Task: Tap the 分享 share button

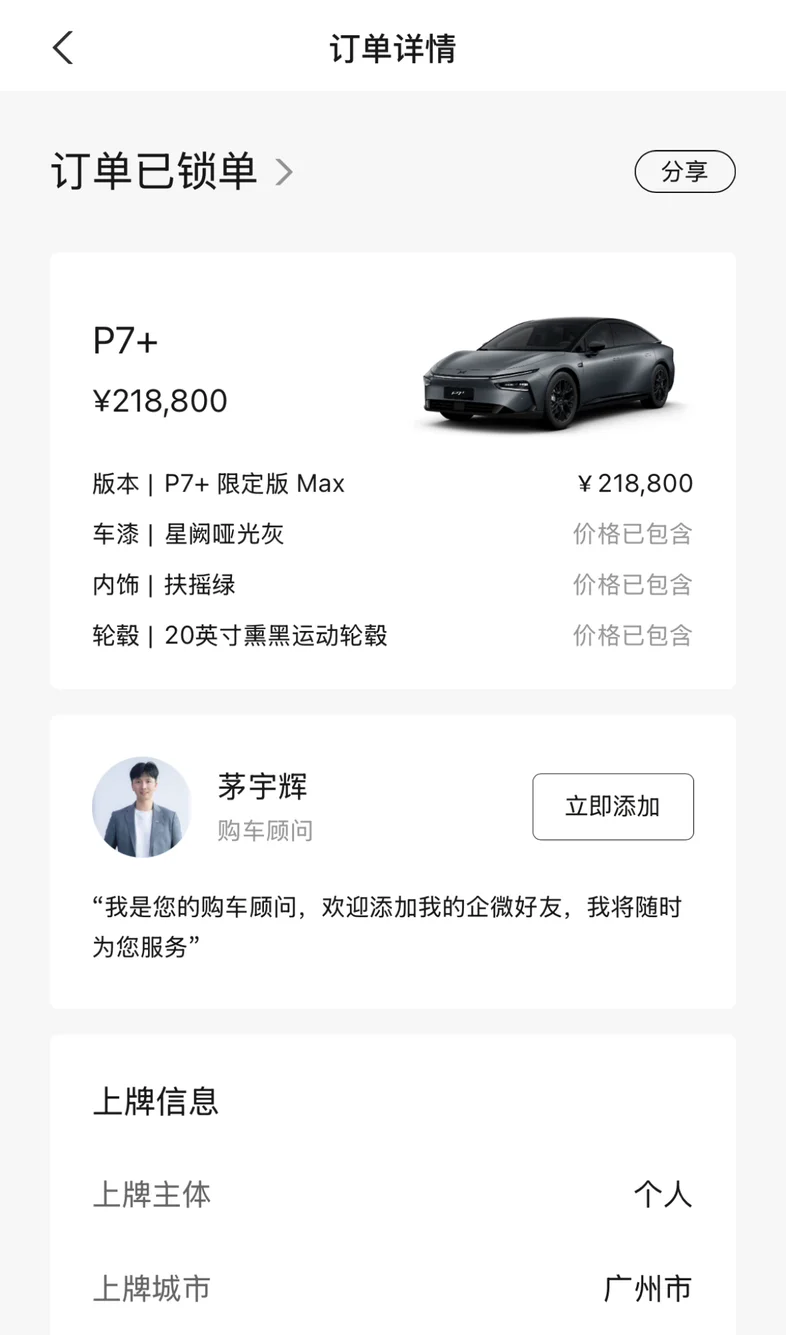Action: [684, 172]
